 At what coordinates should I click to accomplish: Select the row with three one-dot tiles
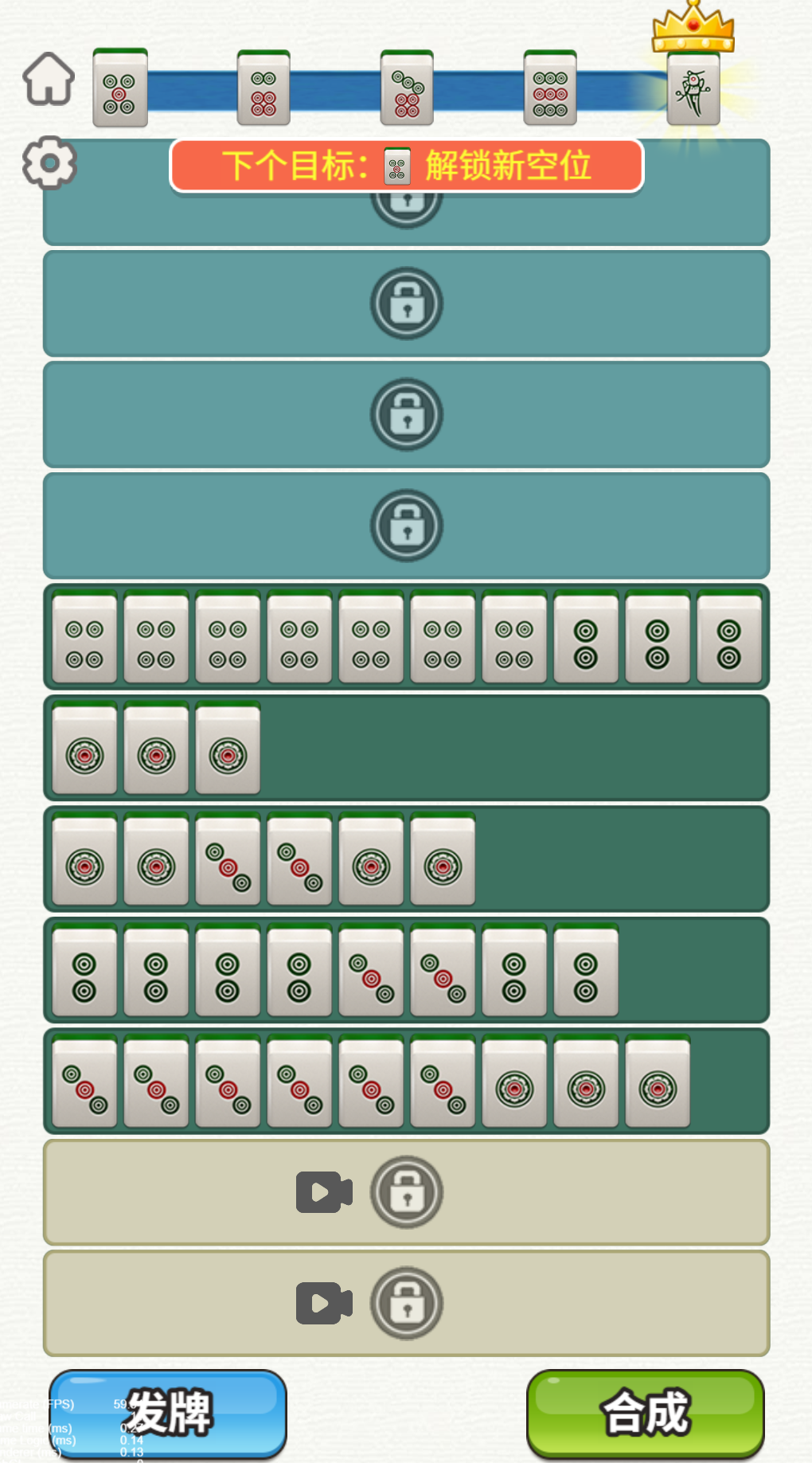click(x=406, y=749)
